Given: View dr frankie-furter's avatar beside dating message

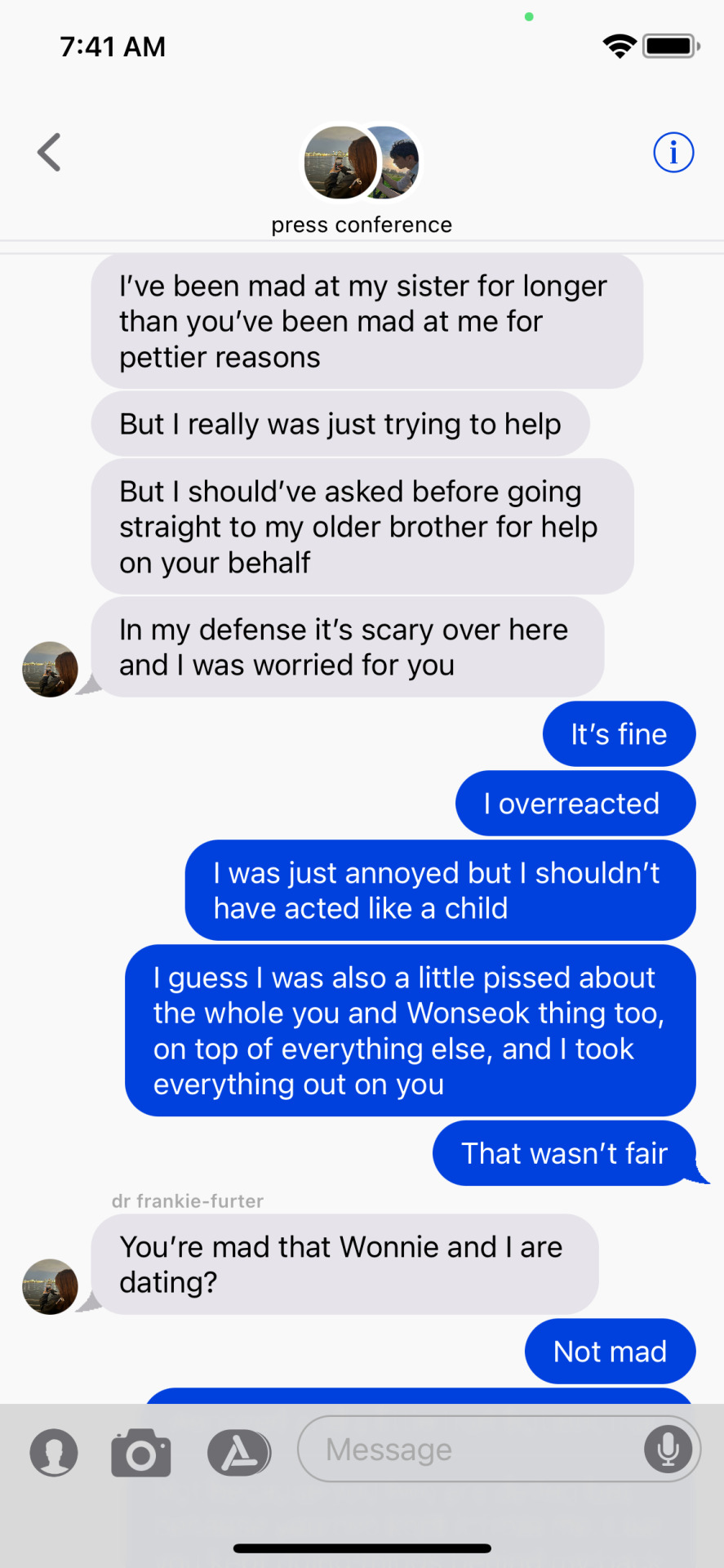Looking at the screenshot, I should click(x=50, y=1286).
